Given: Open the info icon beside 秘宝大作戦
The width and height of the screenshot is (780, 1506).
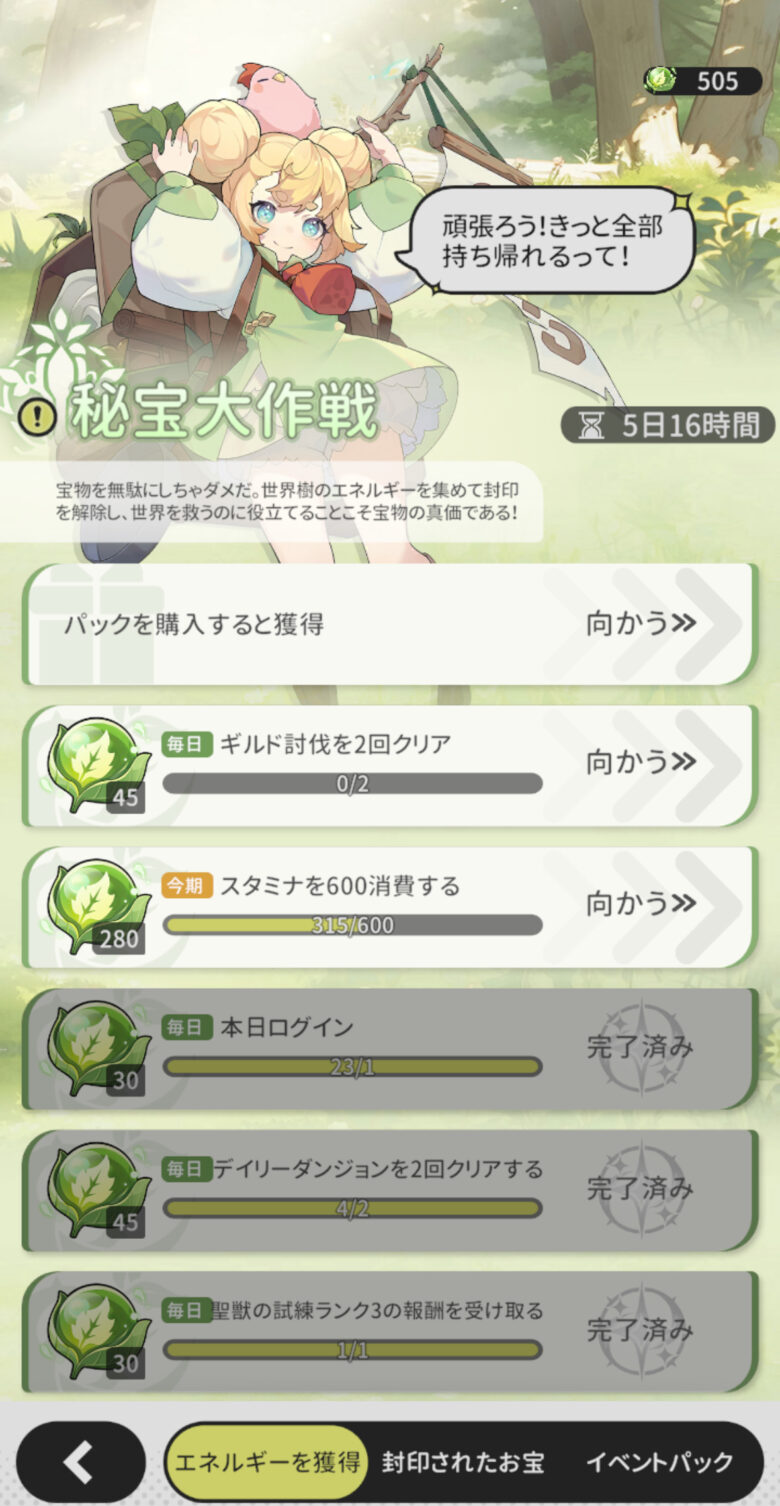Looking at the screenshot, I should click(38, 417).
